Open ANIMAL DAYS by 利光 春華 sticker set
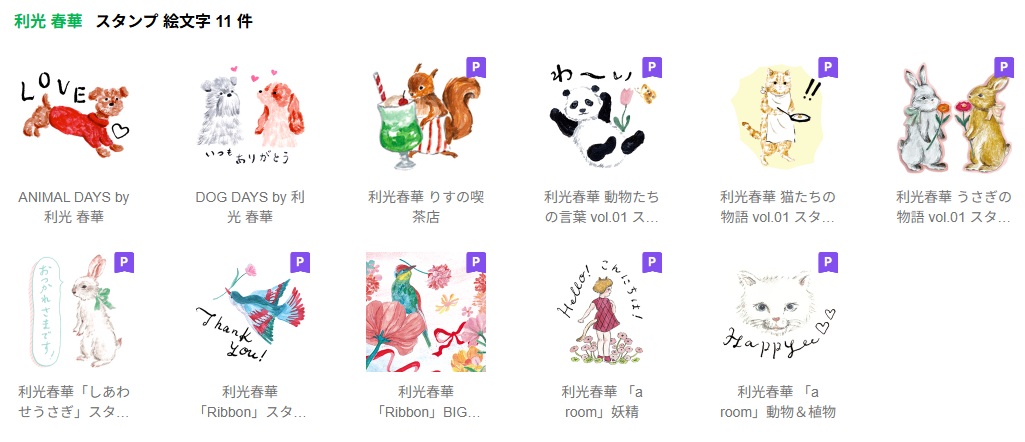1025x442 pixels. (x=74, y=116)
